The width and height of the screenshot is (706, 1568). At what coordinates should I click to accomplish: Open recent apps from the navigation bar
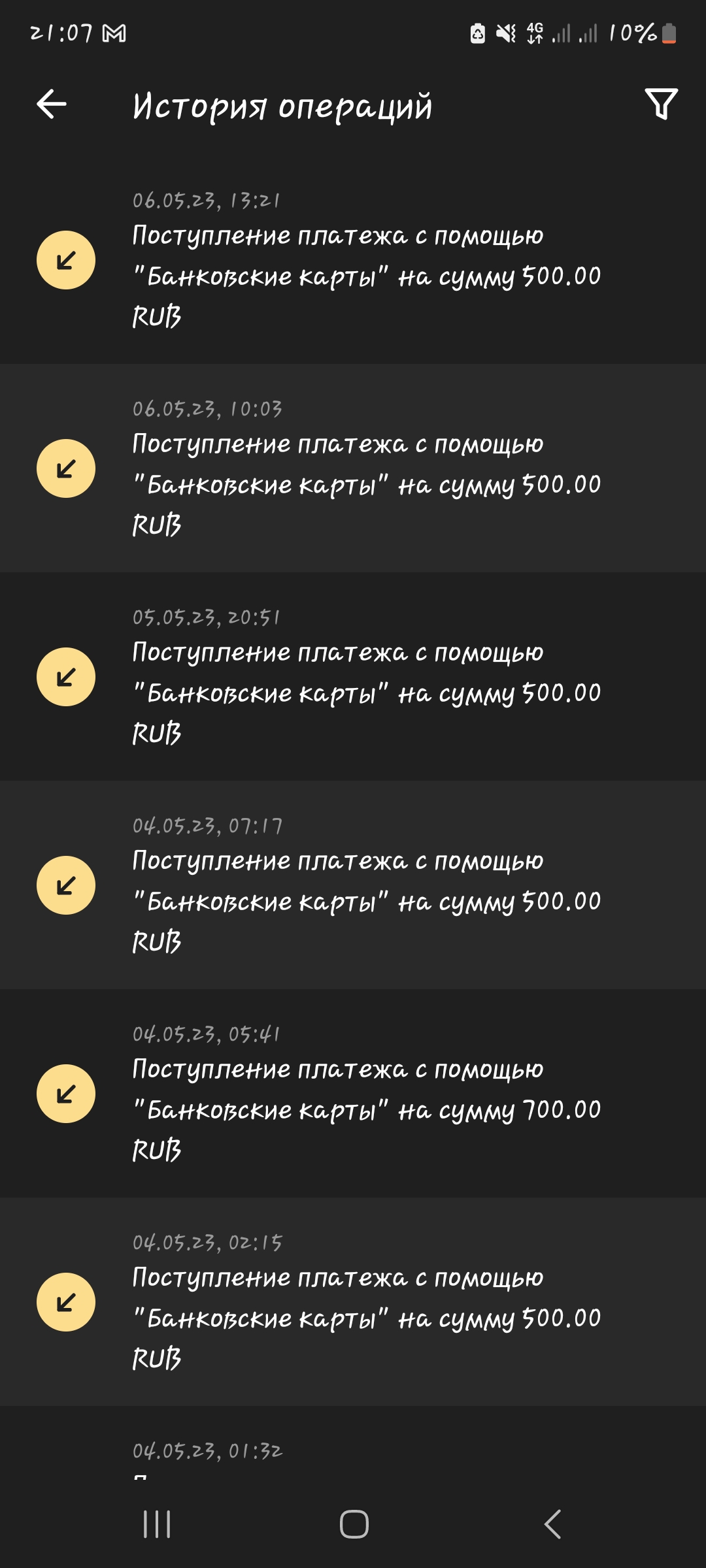(x=157, y=1524)
